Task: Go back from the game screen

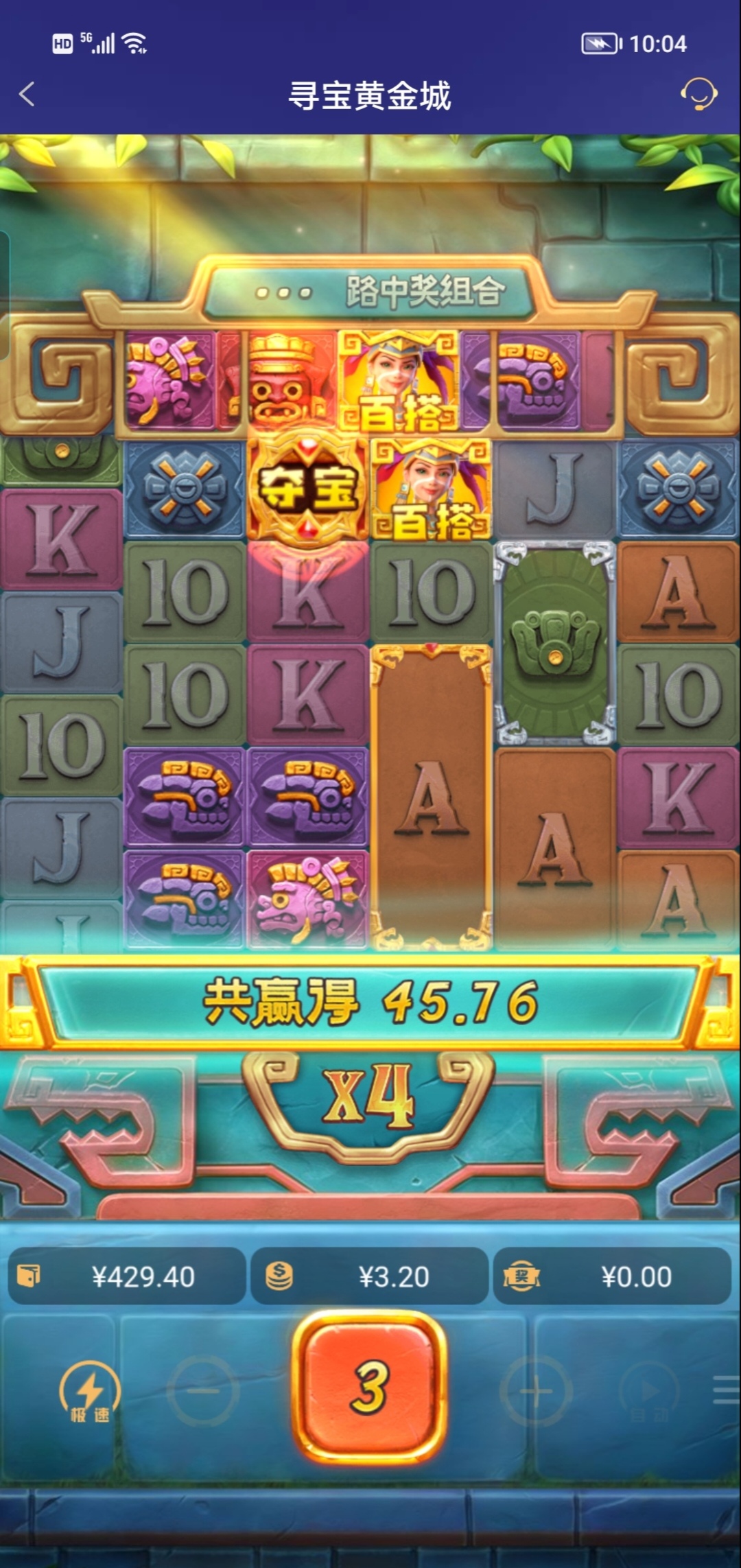Action: point(27,95)
